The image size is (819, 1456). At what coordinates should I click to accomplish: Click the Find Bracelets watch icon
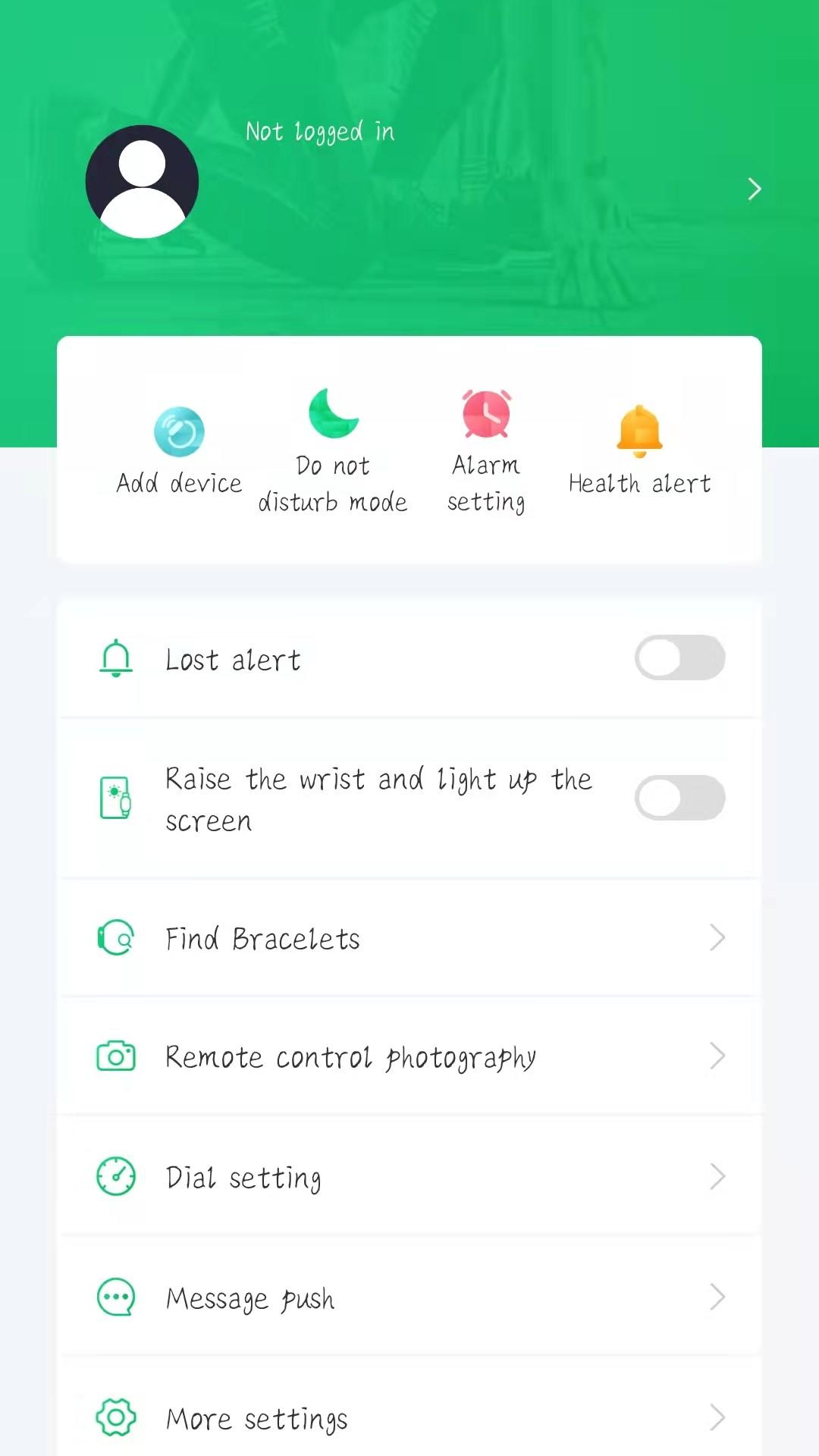(115, 937)
